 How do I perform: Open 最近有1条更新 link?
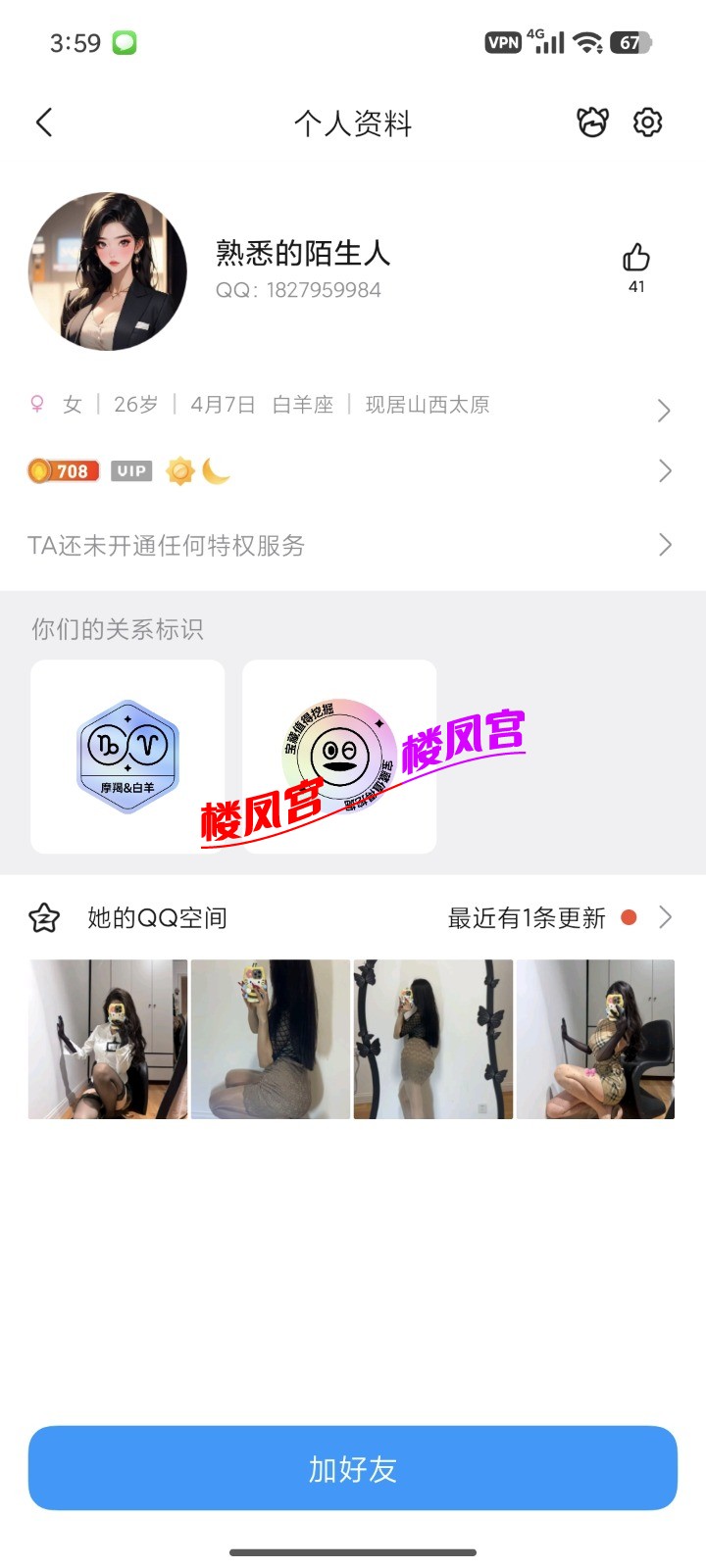[x=533, y=917]
